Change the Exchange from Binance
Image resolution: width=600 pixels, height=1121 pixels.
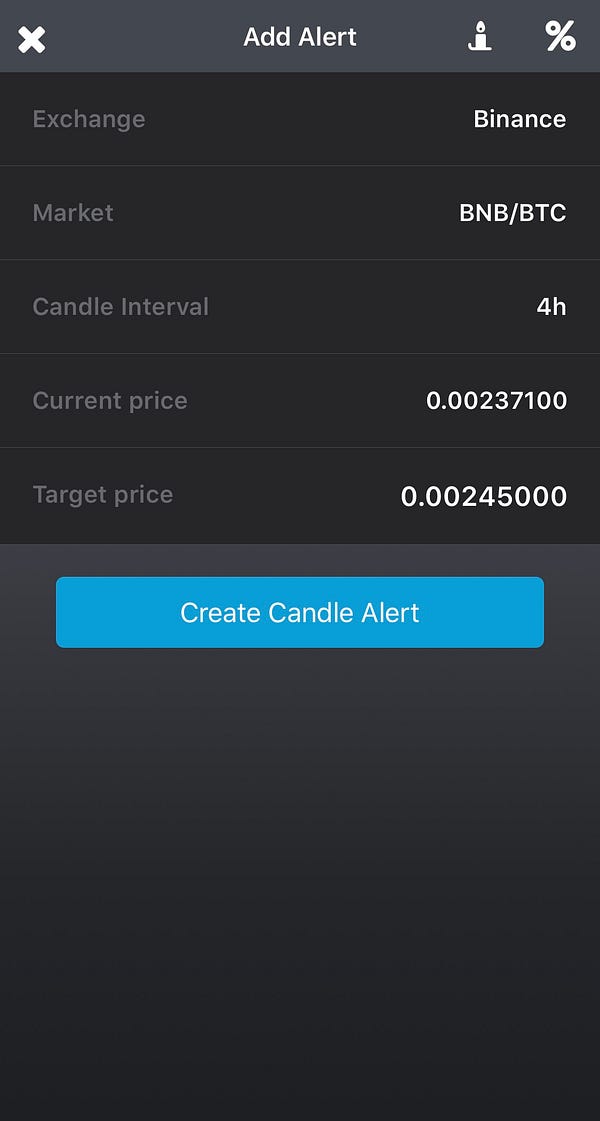coord(300,119)
